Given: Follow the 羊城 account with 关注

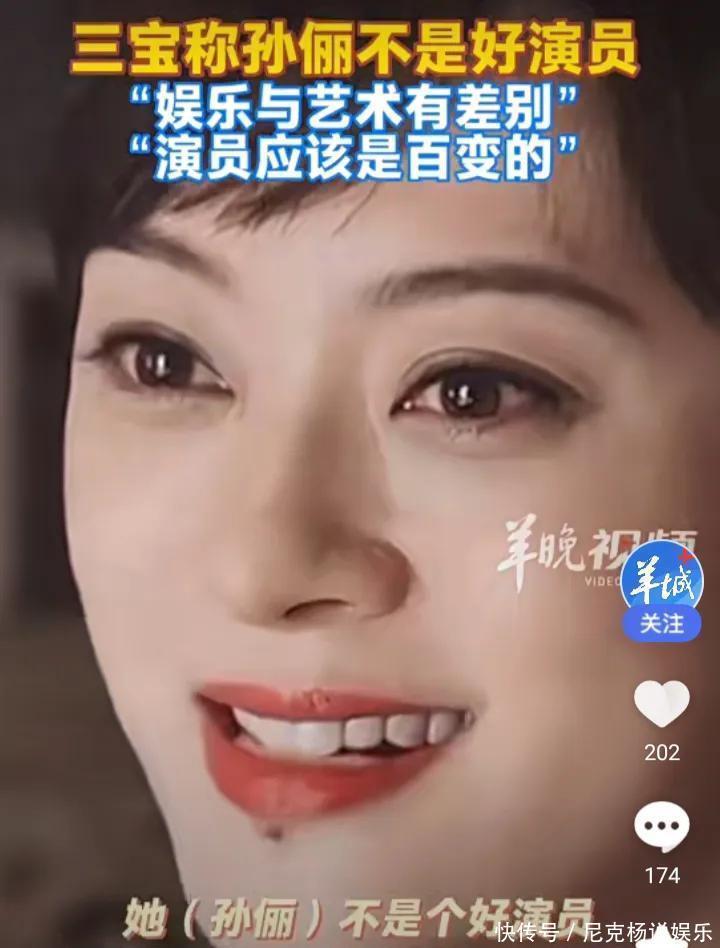Looking at the screenshot, I should pos(661,623).
